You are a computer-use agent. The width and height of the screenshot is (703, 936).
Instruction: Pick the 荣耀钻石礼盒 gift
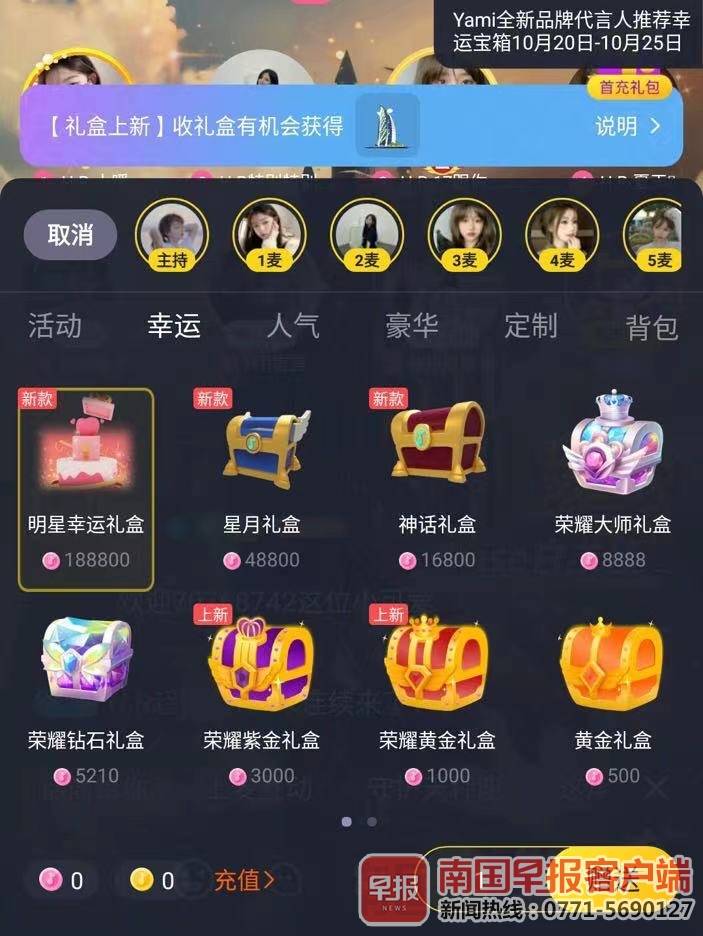click(86, 695)
